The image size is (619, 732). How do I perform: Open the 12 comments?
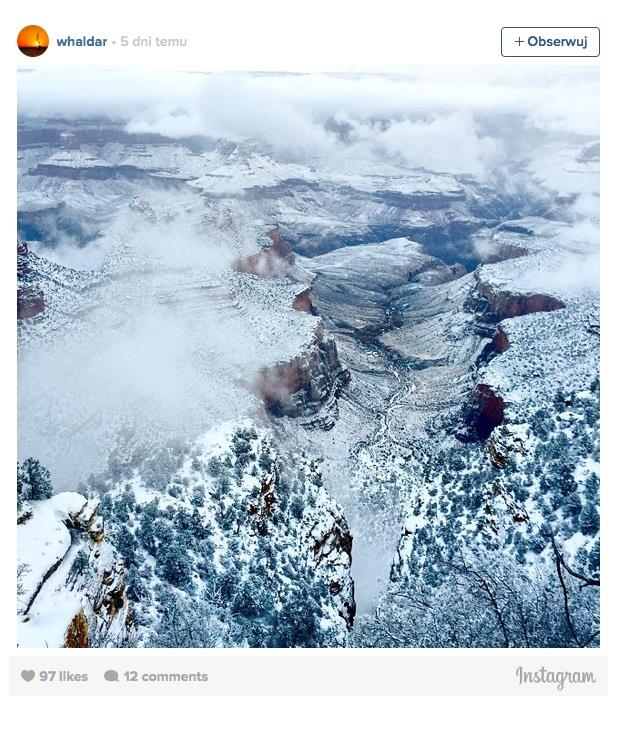(156, 677)
